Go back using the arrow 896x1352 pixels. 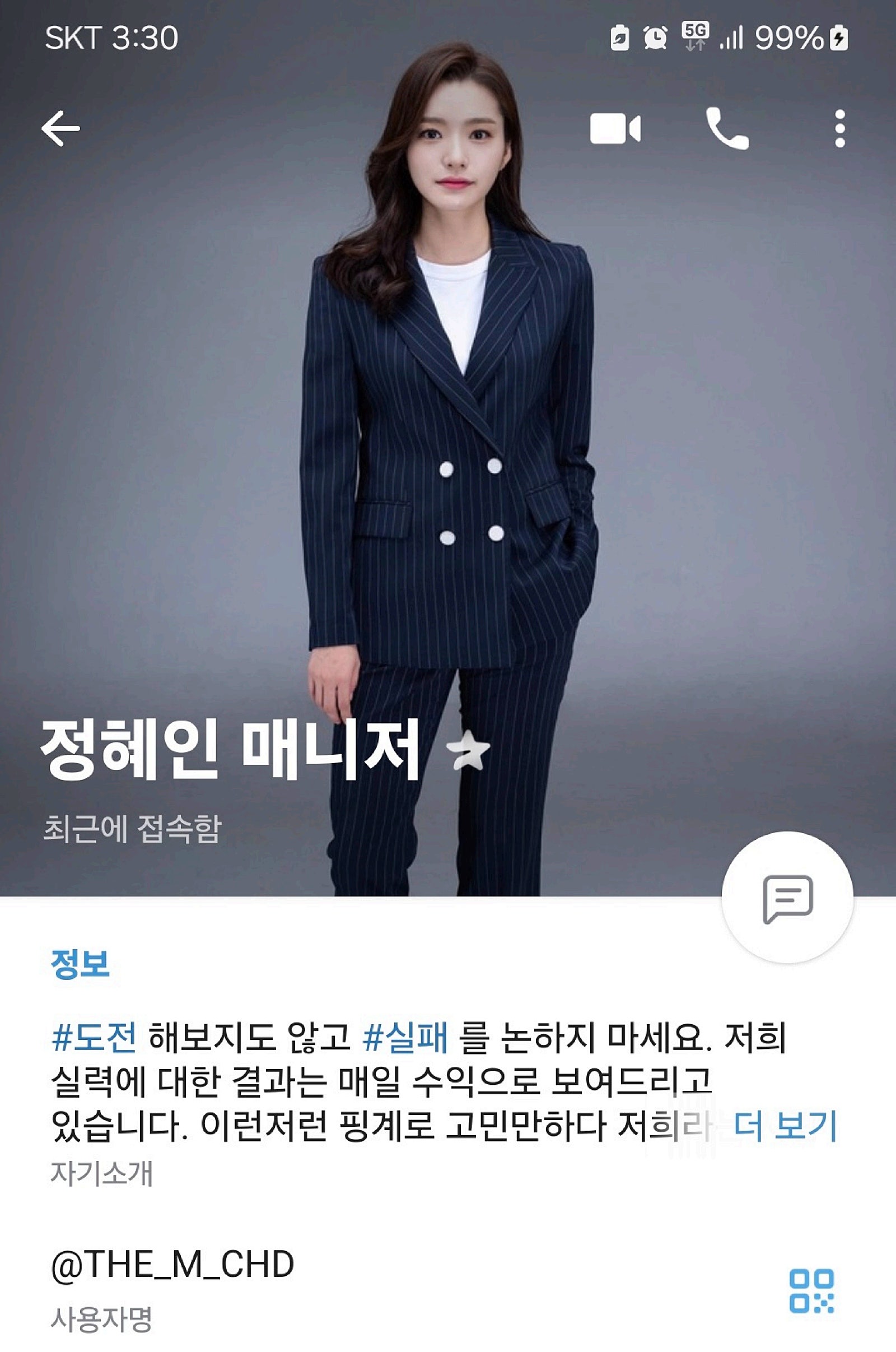(60, 128)
